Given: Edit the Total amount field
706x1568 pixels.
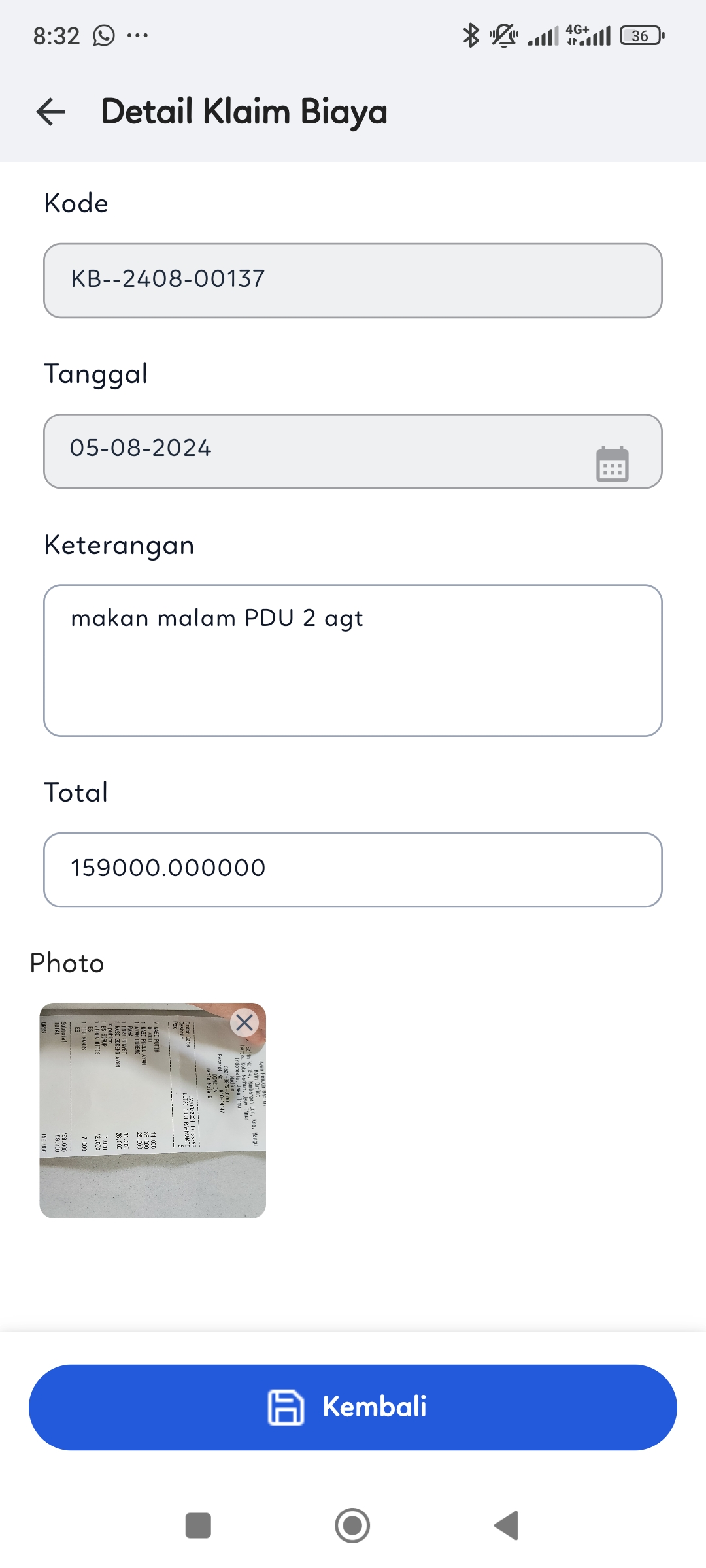Looking at the screenshot, I should point(352,869).
